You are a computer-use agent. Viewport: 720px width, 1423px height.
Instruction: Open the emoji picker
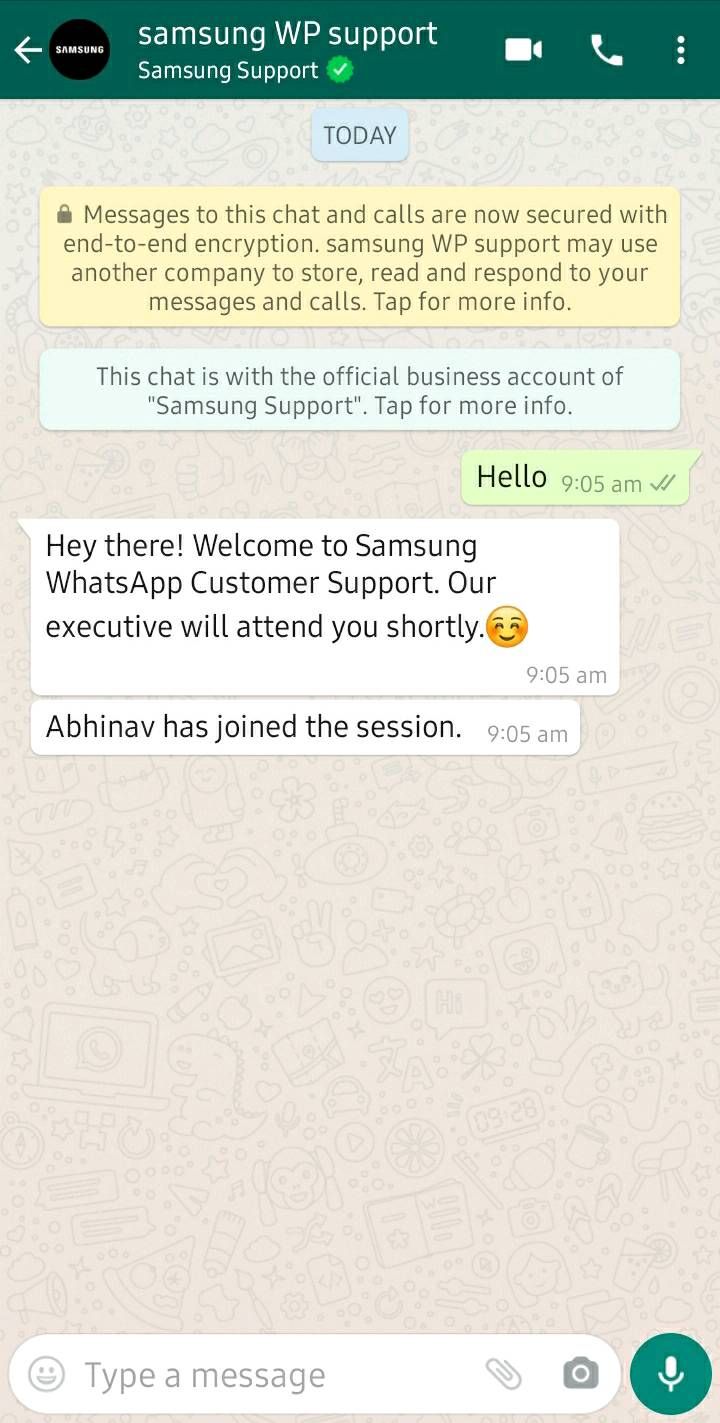46,1375
